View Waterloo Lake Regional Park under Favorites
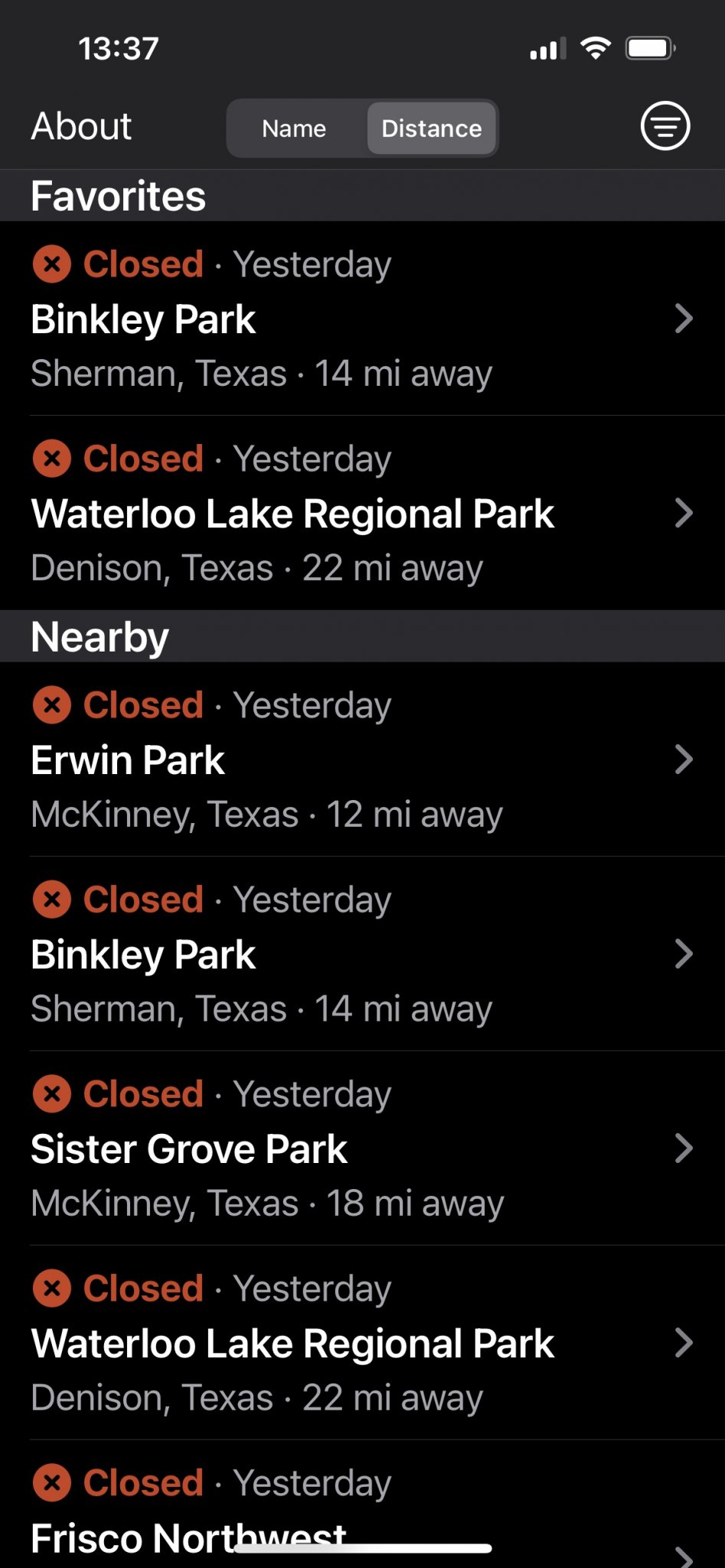This screenshot has height=1568, width=725. click(x=361, y=514)
